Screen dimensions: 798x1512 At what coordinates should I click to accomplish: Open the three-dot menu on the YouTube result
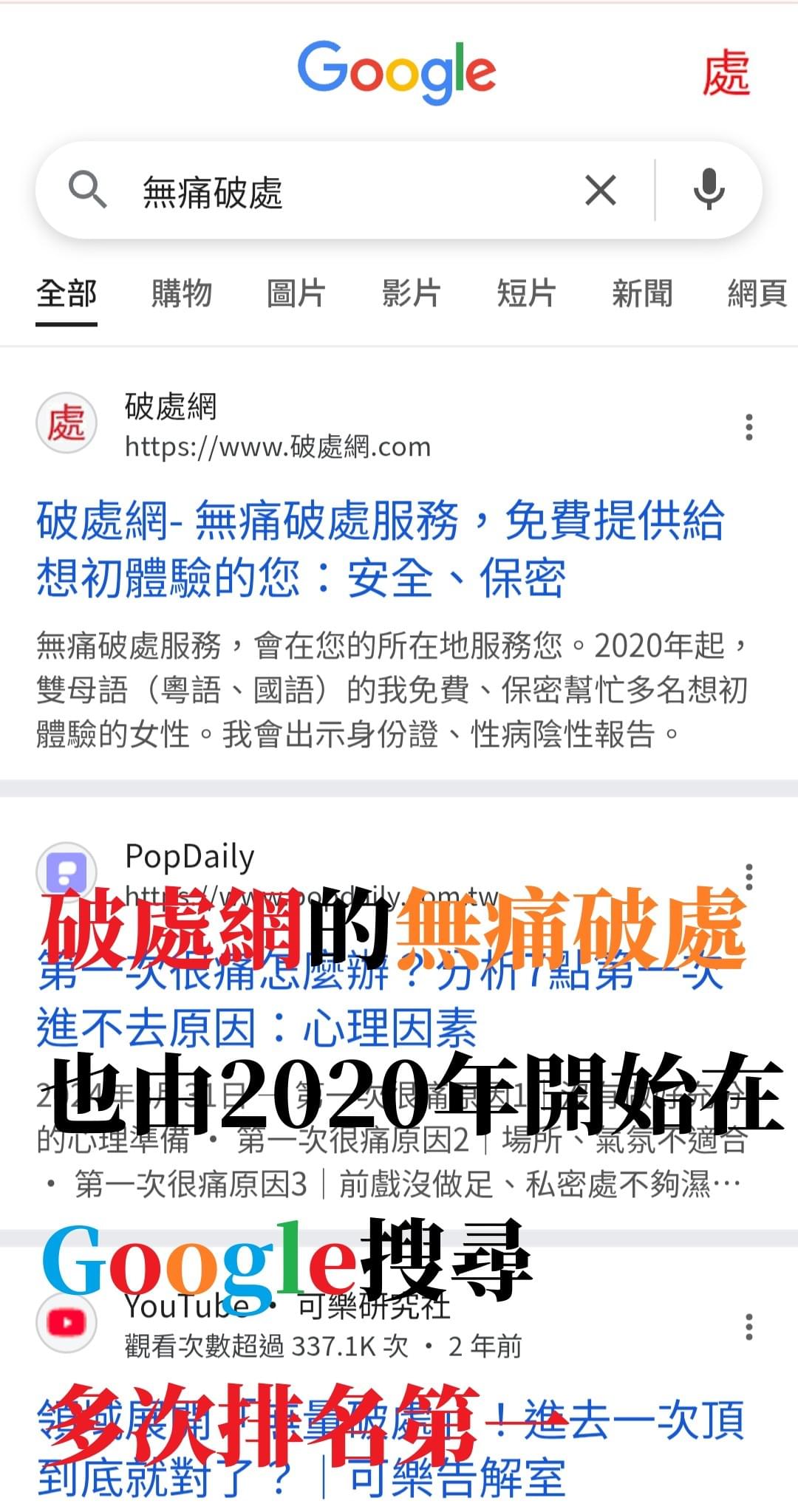click(x=748, y=1326)
